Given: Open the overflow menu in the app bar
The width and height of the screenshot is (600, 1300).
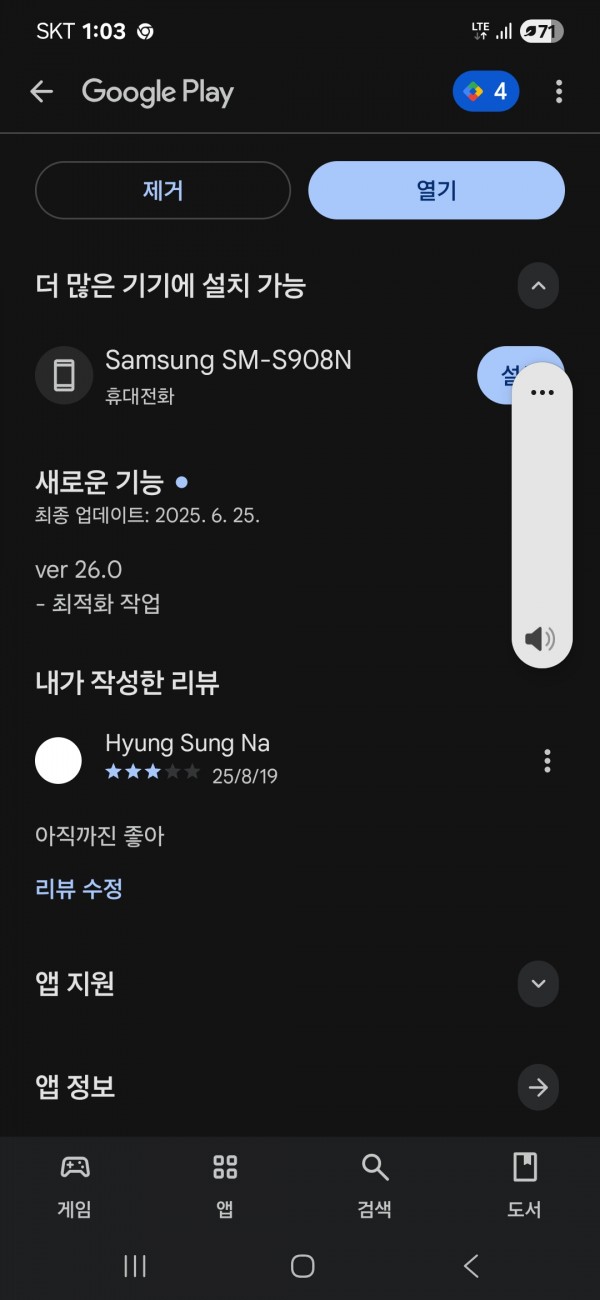Looking at the screenshot, I should click(559, 92).
